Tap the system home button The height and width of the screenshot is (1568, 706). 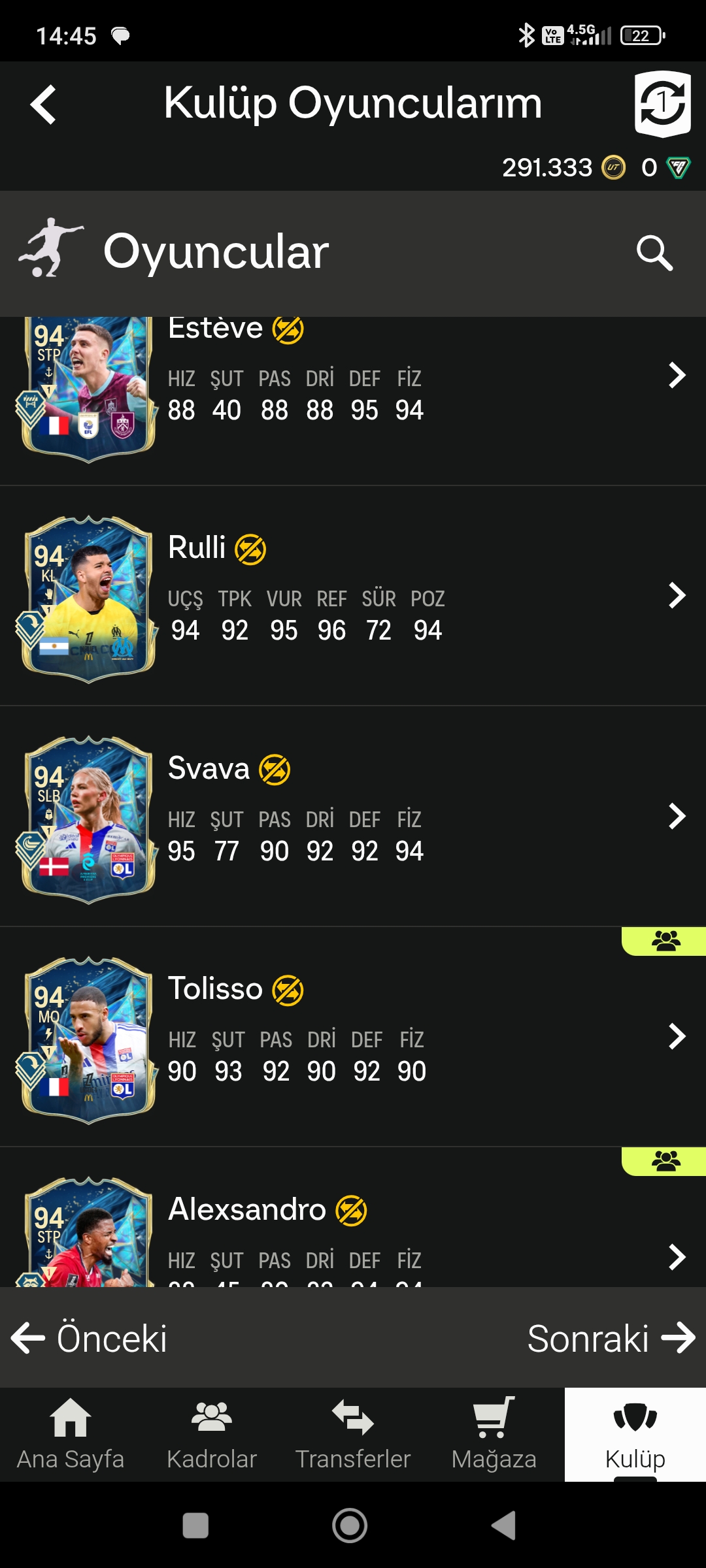click(x=350, y=1526)
